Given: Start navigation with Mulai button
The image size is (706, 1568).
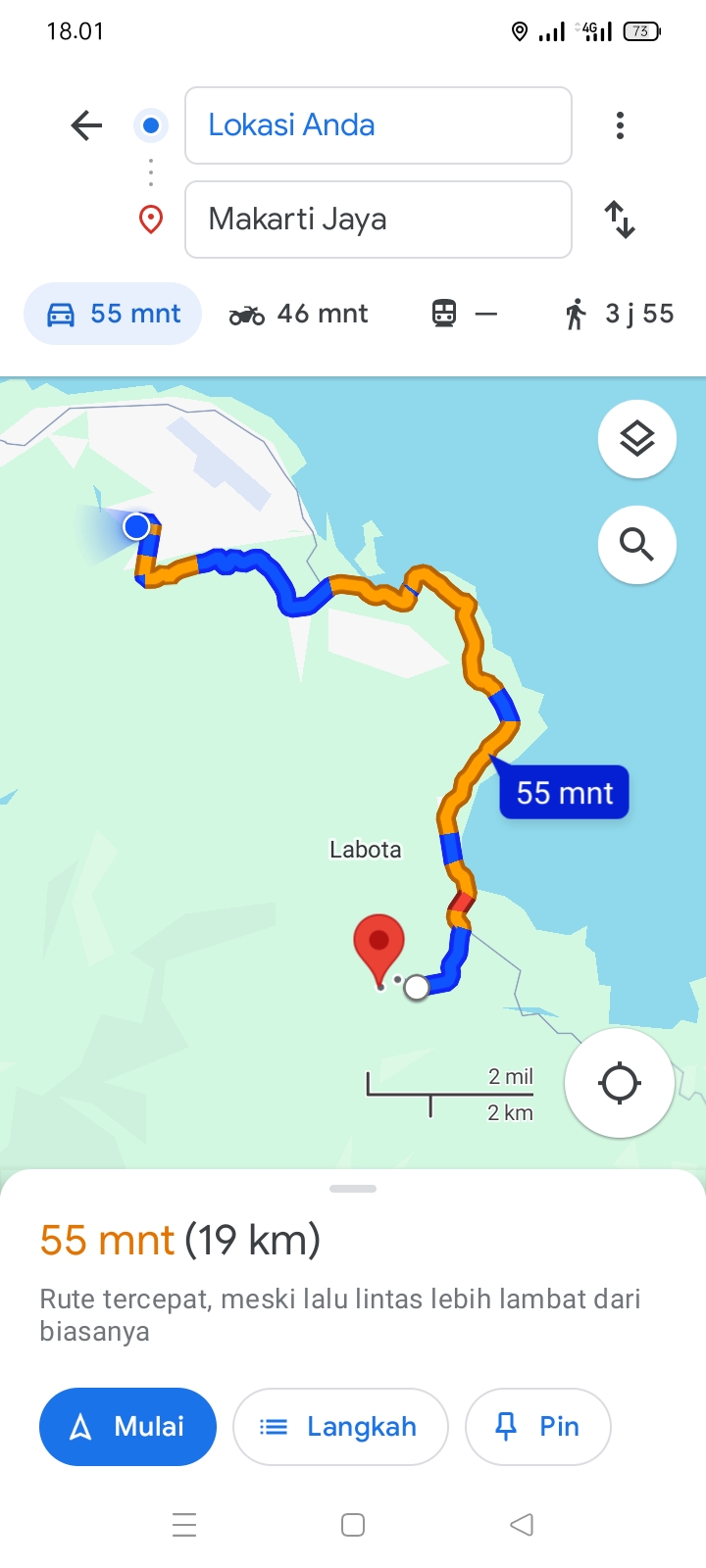Looking at the screenshot, I should click(x=127, y=1427).
